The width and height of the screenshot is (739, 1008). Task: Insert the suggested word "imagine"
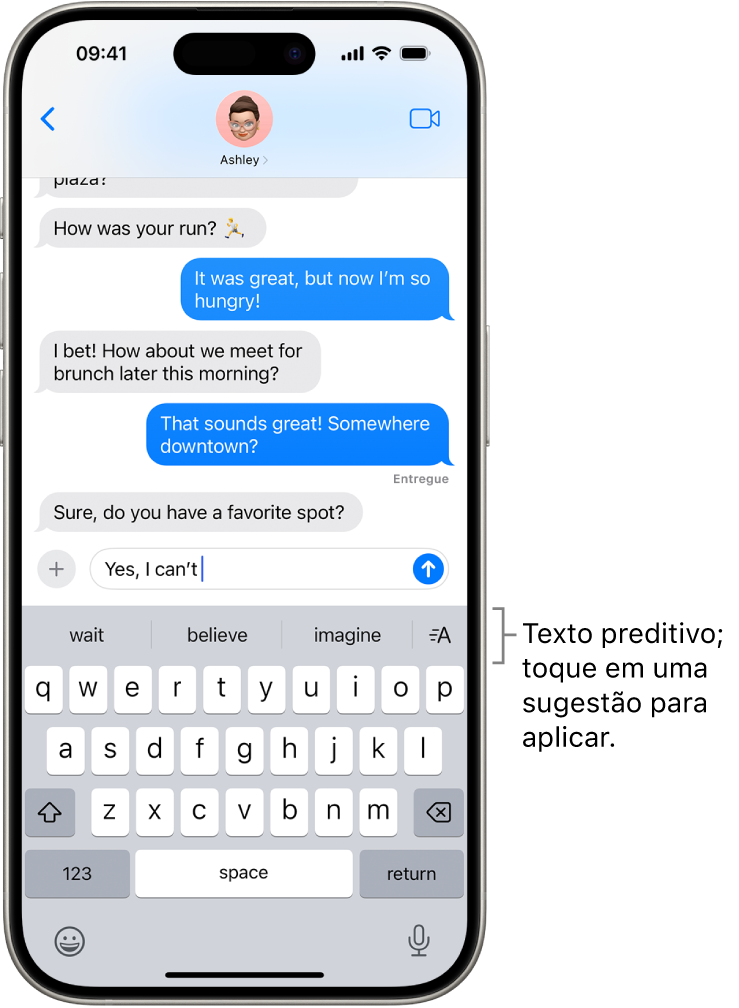coord(347,635)
